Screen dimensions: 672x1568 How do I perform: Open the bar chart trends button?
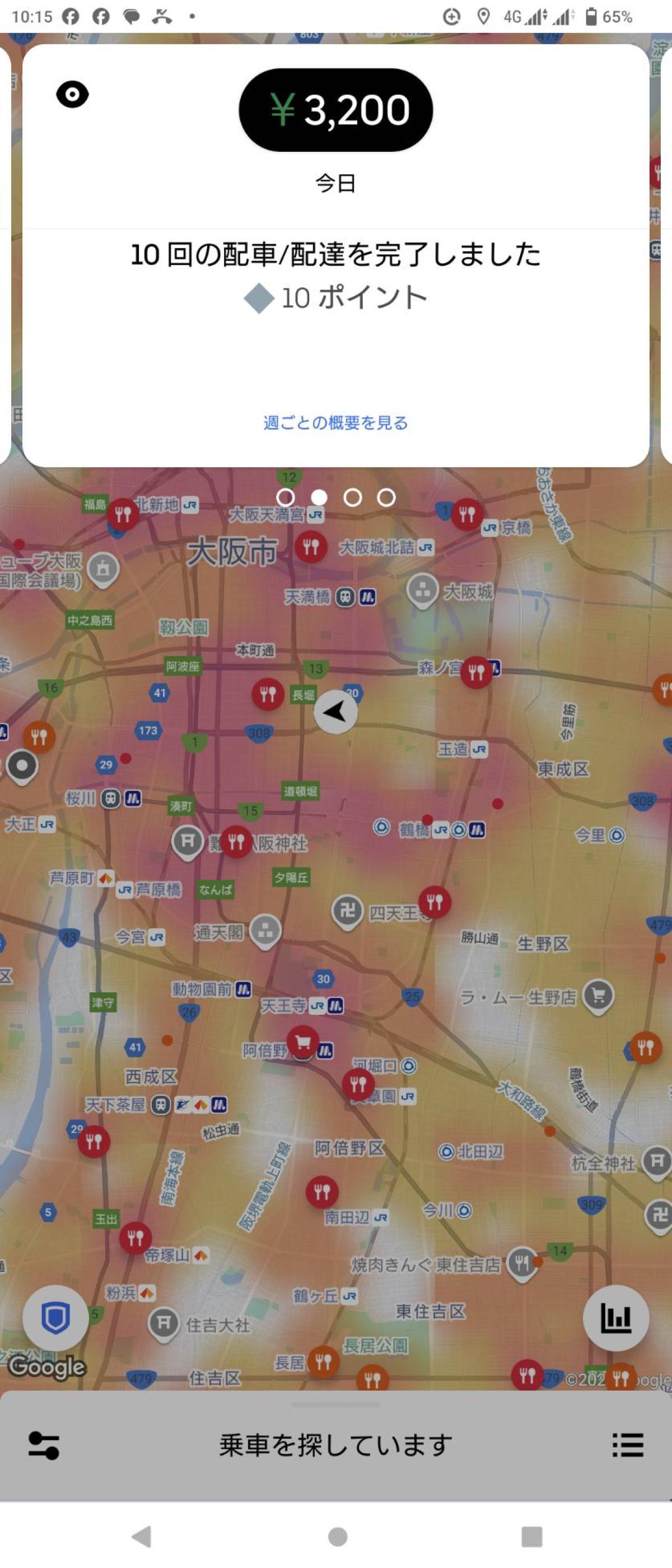click(x=615, y=1318)
